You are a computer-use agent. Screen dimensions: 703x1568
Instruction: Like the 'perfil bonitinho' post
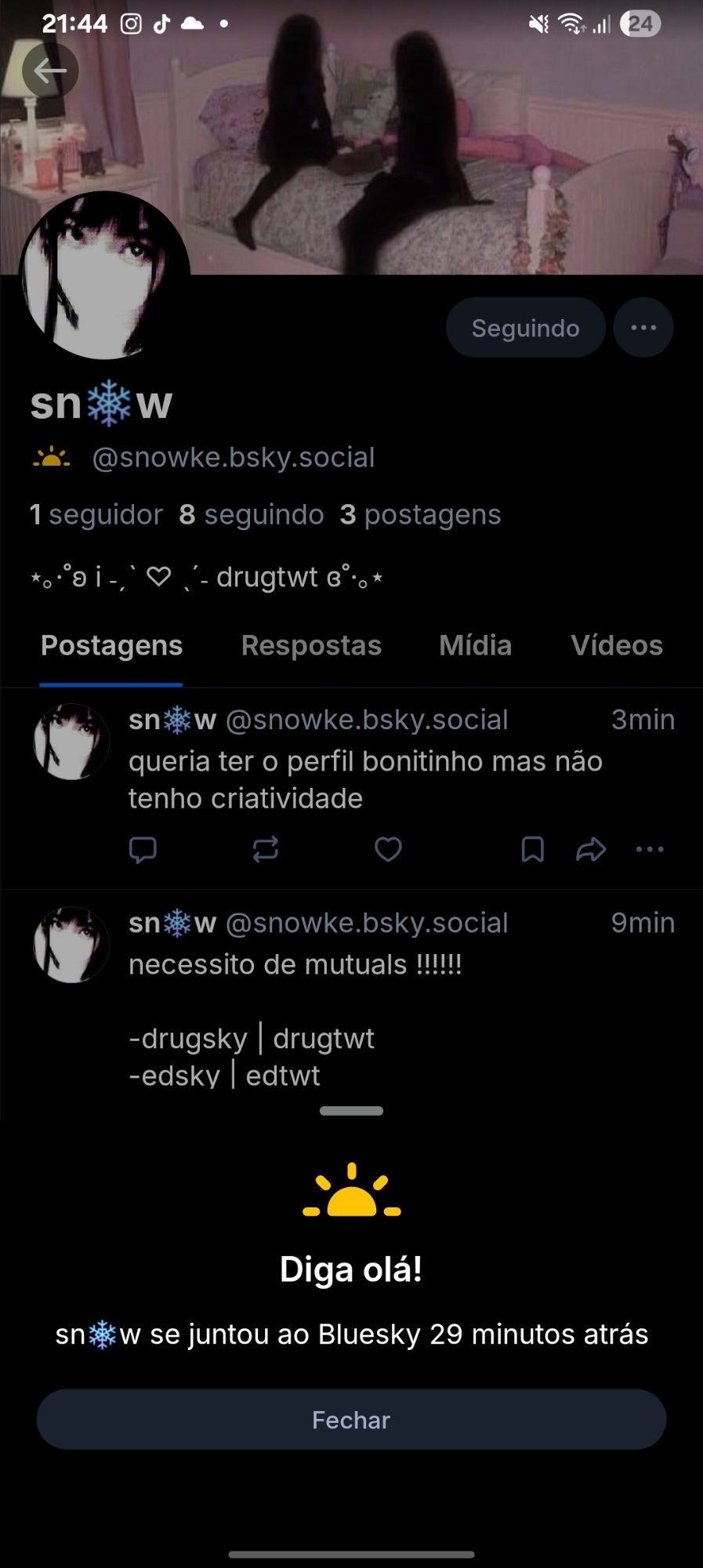point(388,850)
